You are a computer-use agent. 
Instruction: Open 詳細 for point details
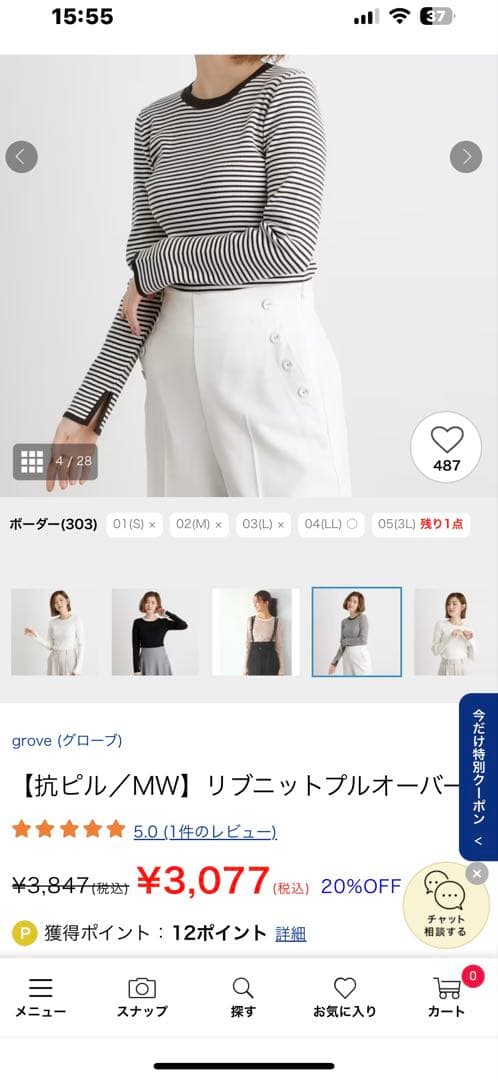[x=291, y=934]
